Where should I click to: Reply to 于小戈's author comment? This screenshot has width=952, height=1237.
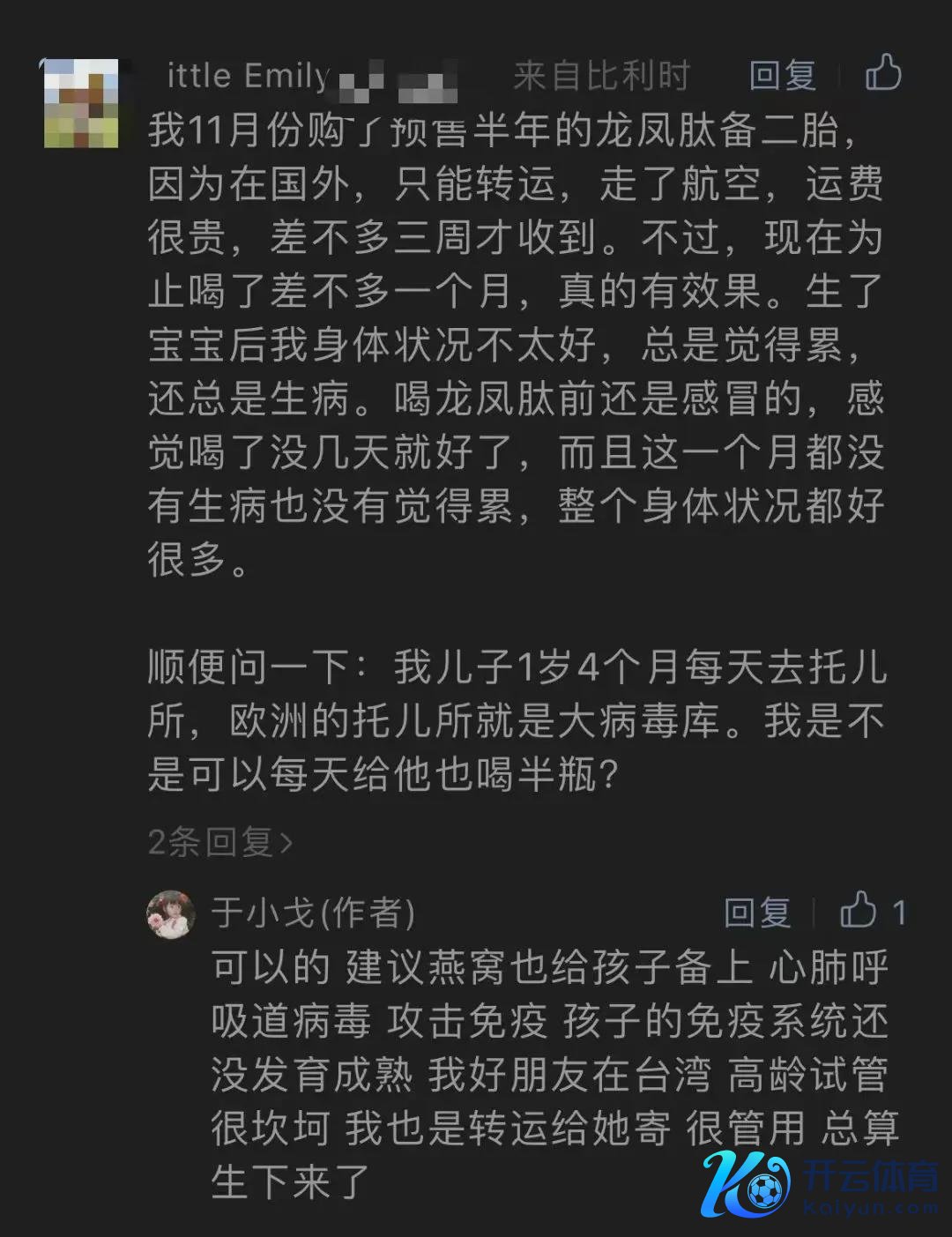point(756,913)
